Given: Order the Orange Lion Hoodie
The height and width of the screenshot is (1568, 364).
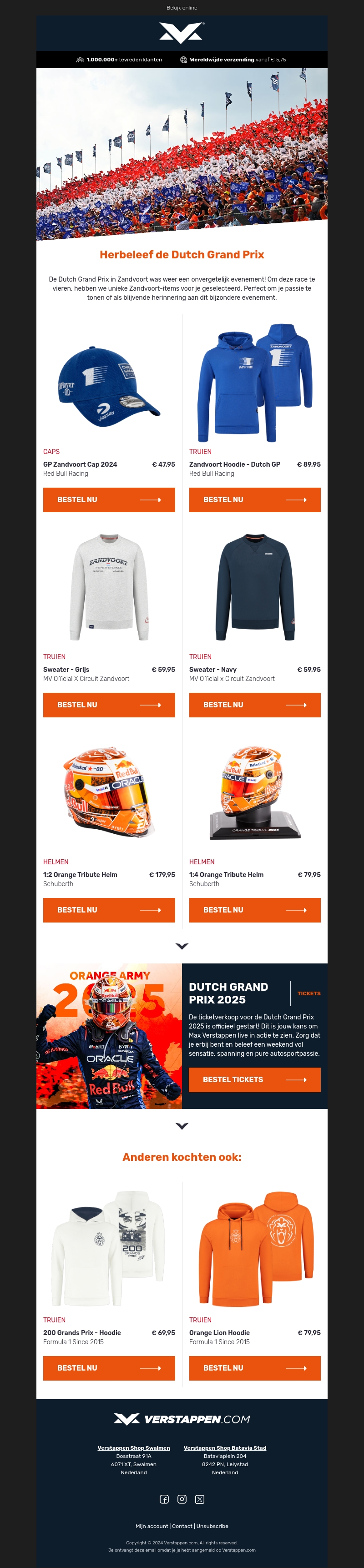Looking at the screenshot, I should pos(254,1368).
